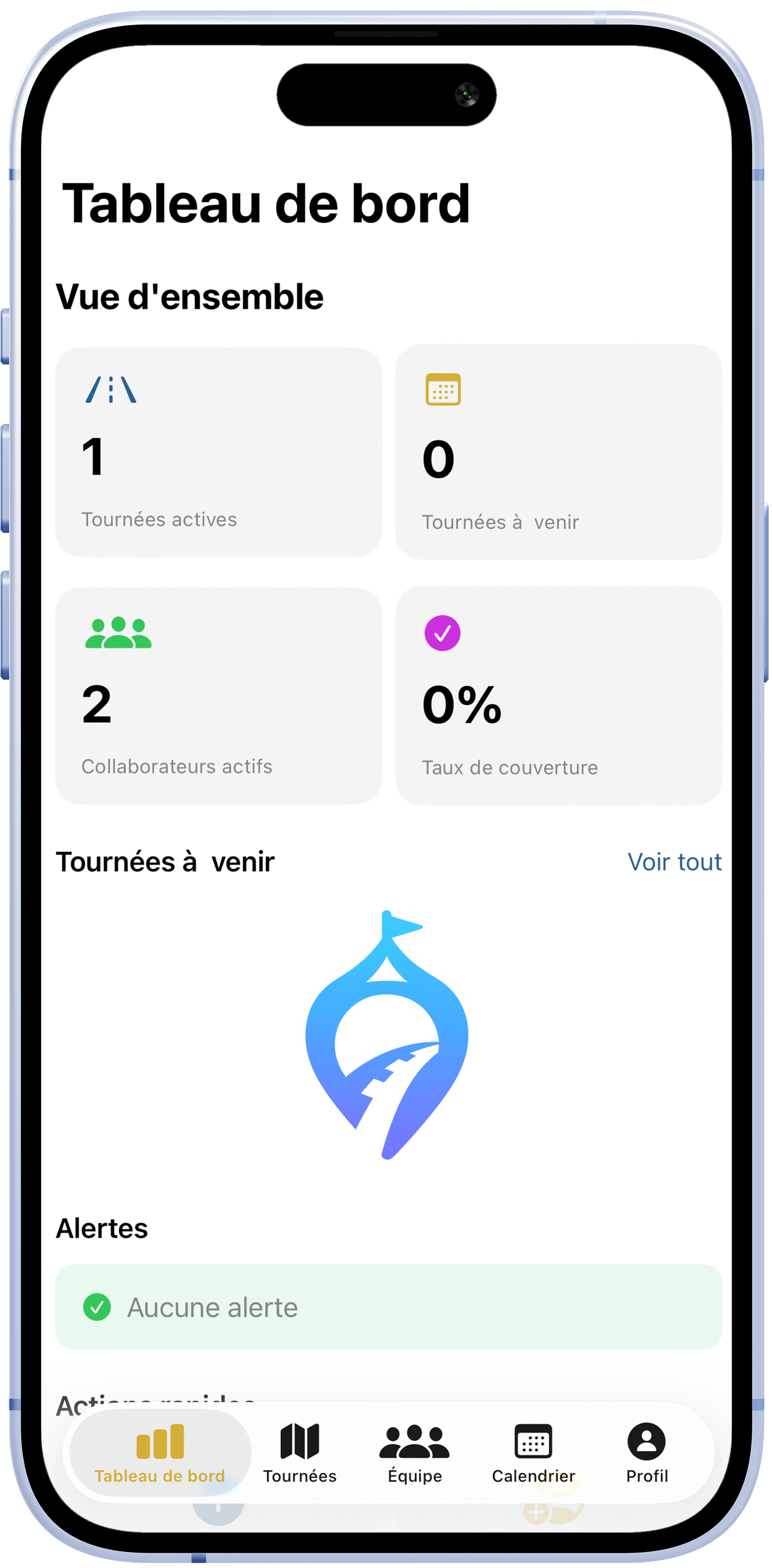Open Voir tout for upcoming tours
The image size is (772, 1568).
(674, 861)
